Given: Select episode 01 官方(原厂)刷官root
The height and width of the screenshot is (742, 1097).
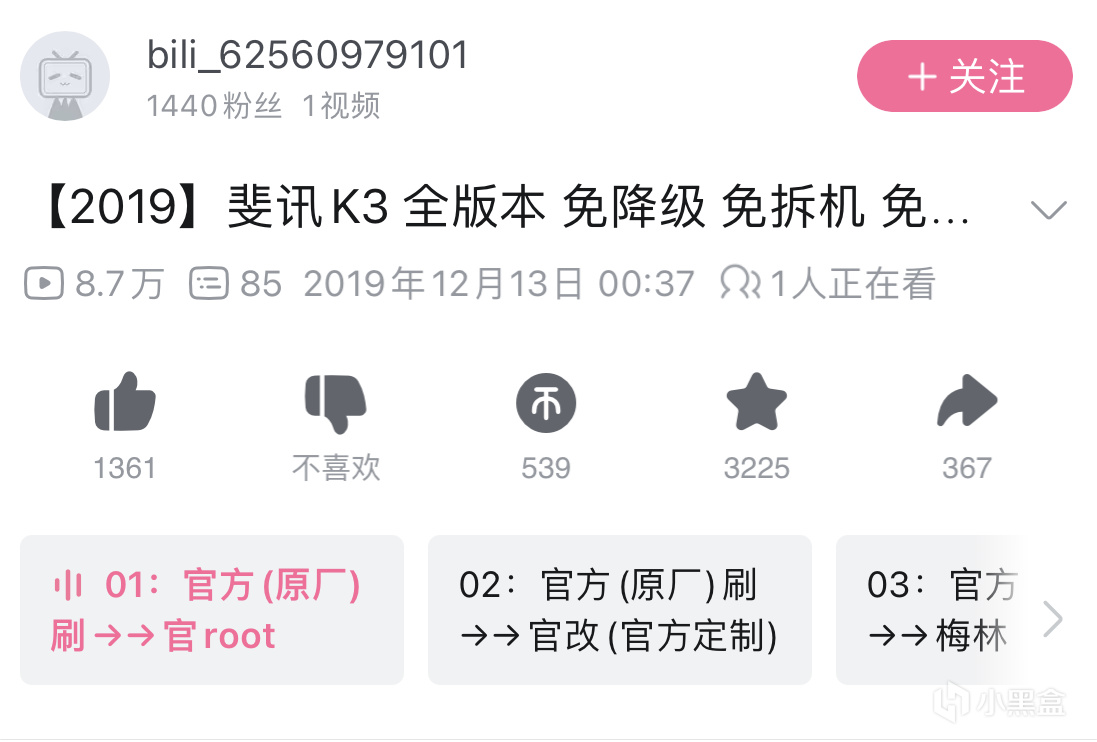Looking at the screenshot, I should 212,610.
